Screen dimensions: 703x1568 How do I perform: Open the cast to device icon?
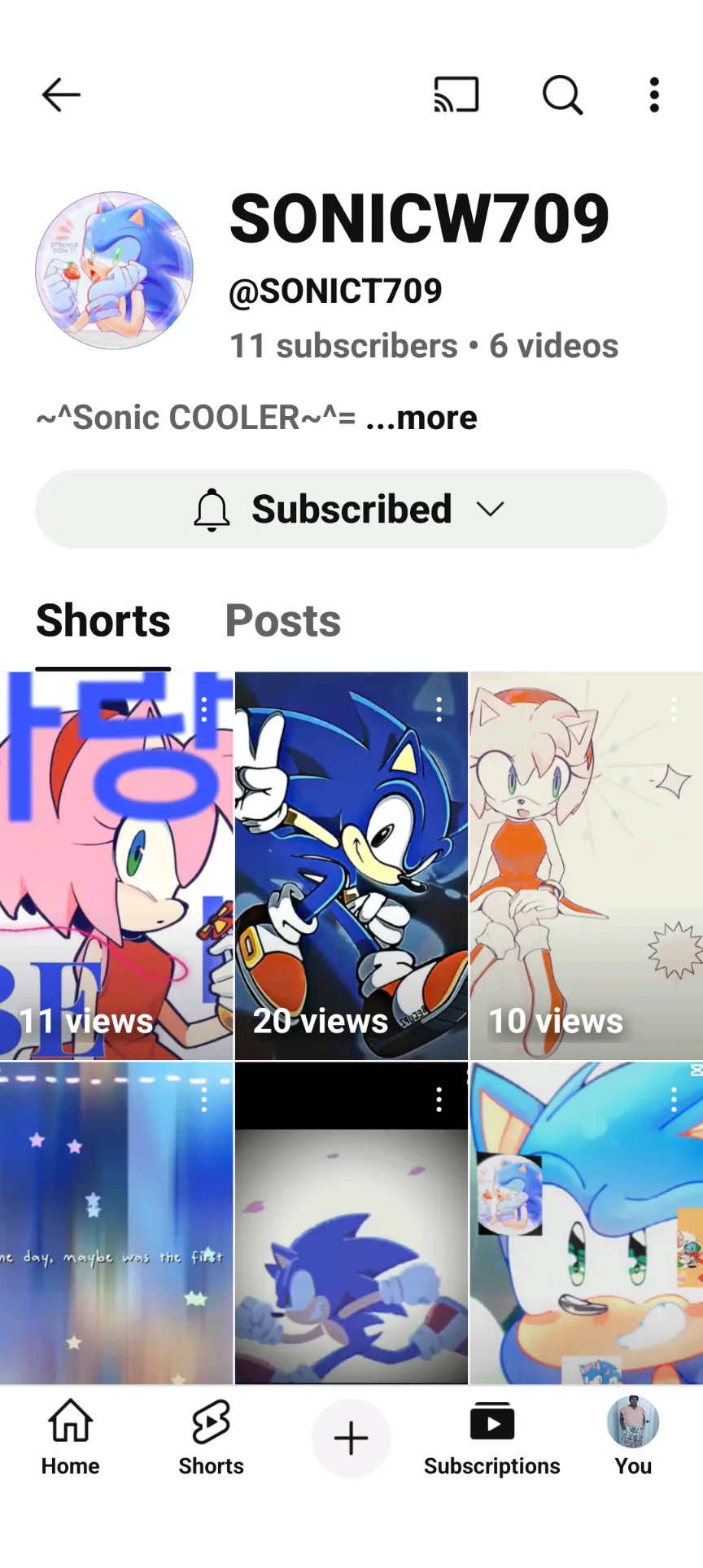click(x=456, y=95)
